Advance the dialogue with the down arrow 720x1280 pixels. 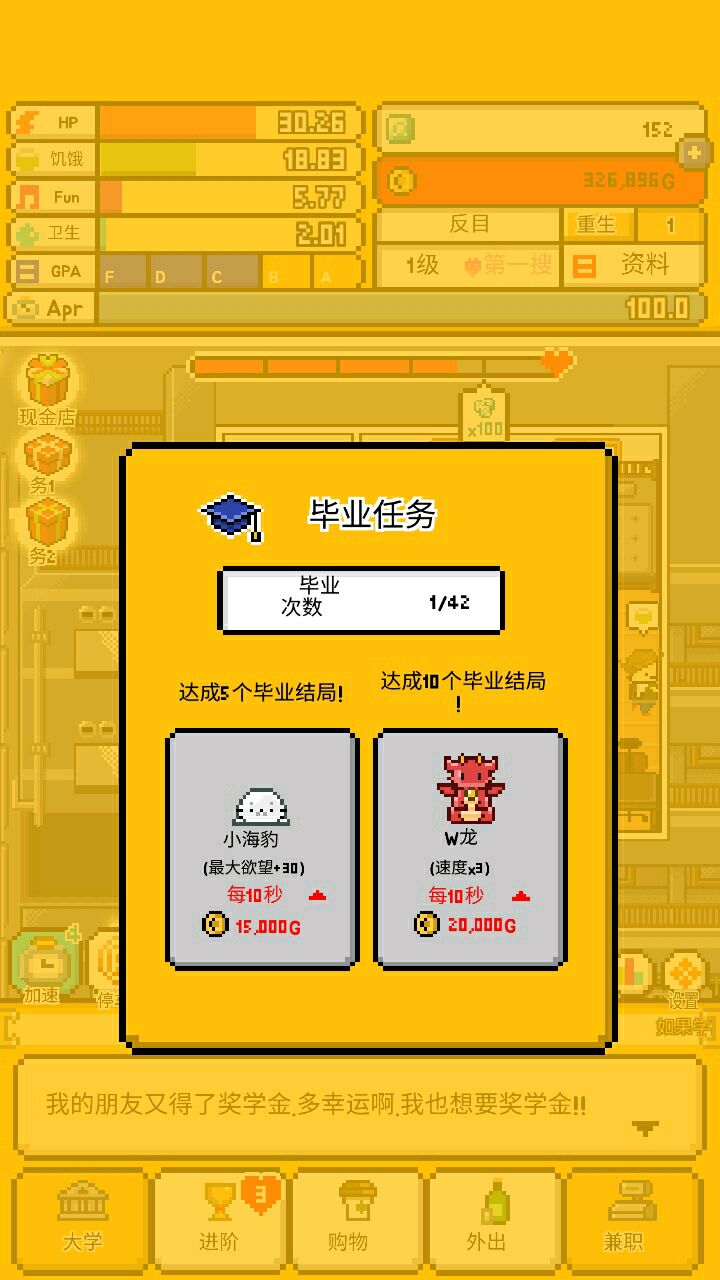coord(645,1127)
